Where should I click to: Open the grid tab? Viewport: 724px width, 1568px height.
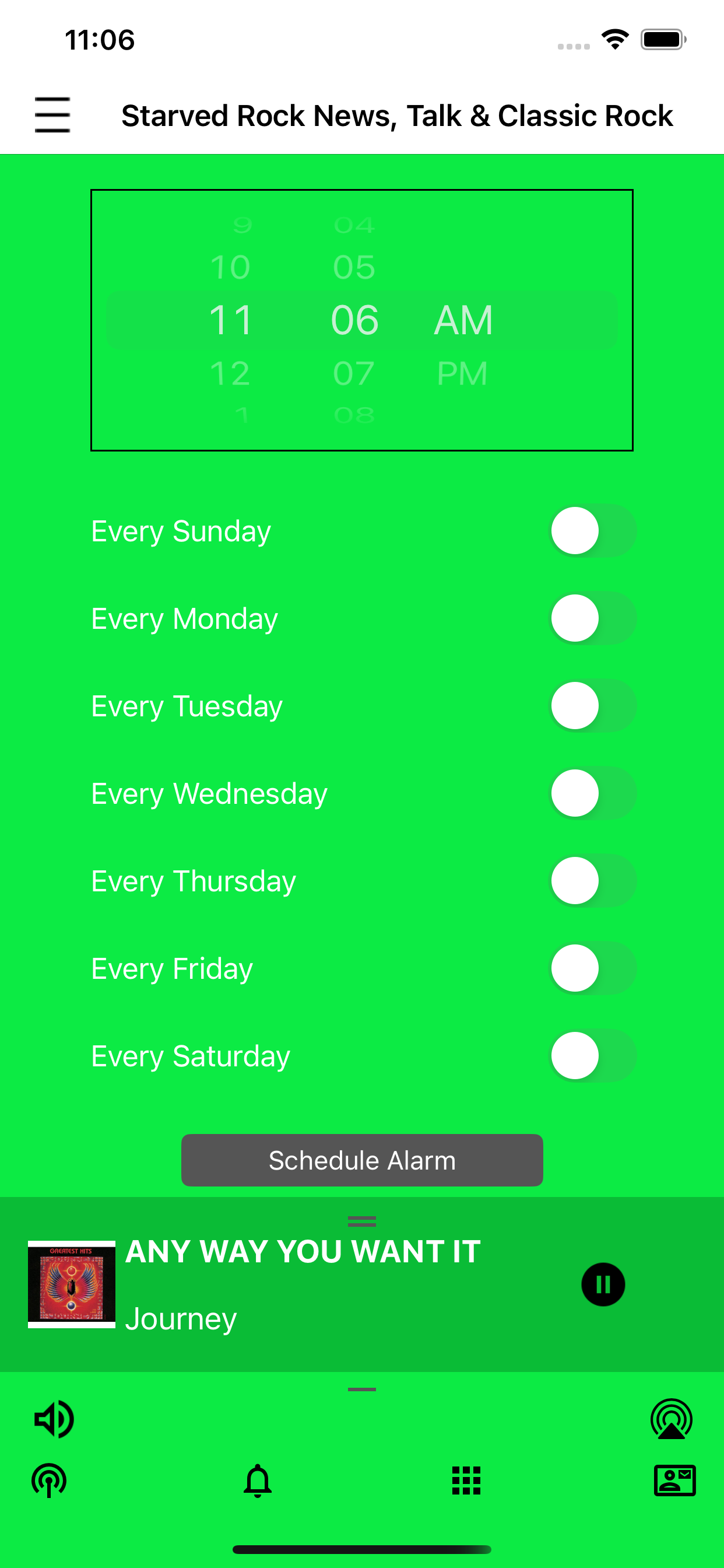[x=466, y=1480]
